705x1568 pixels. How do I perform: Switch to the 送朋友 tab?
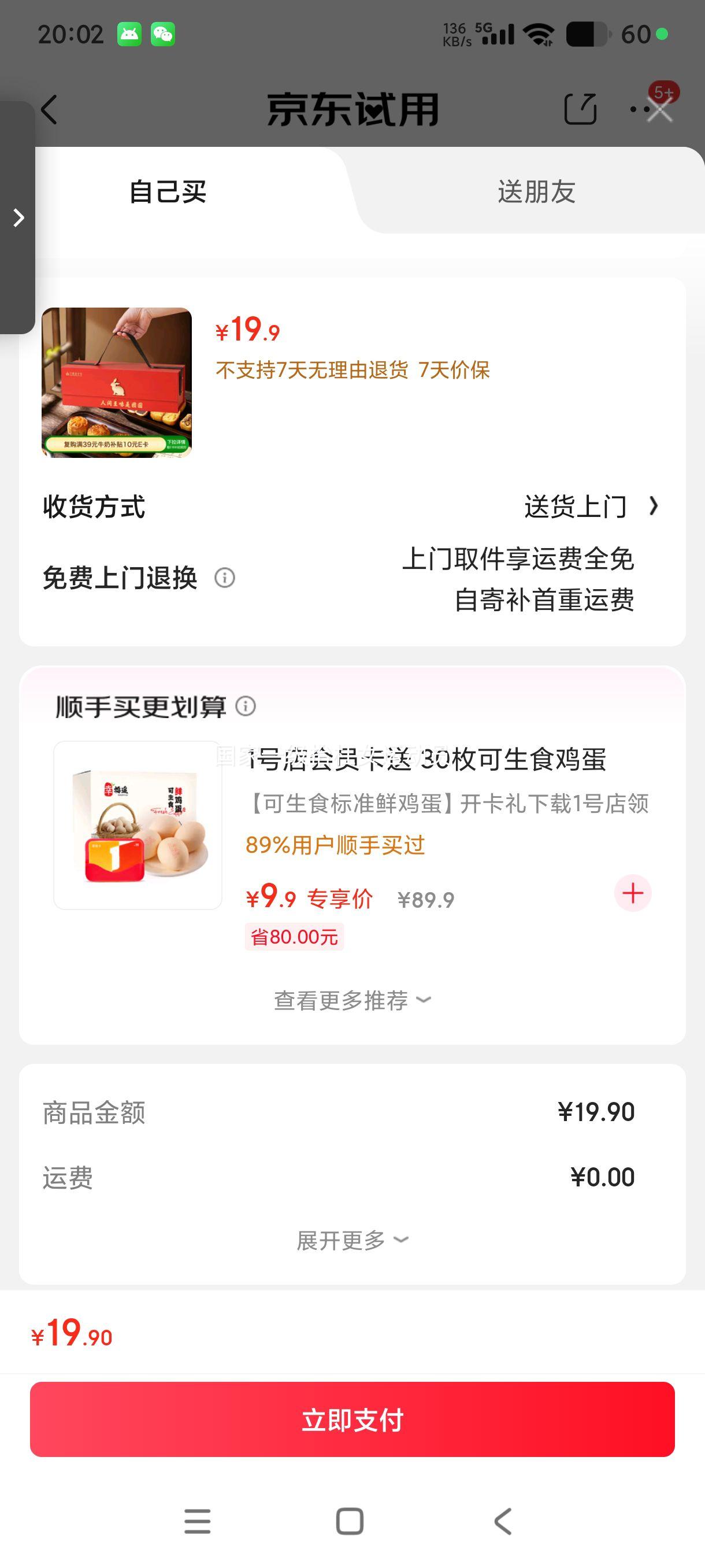point(536,192)
